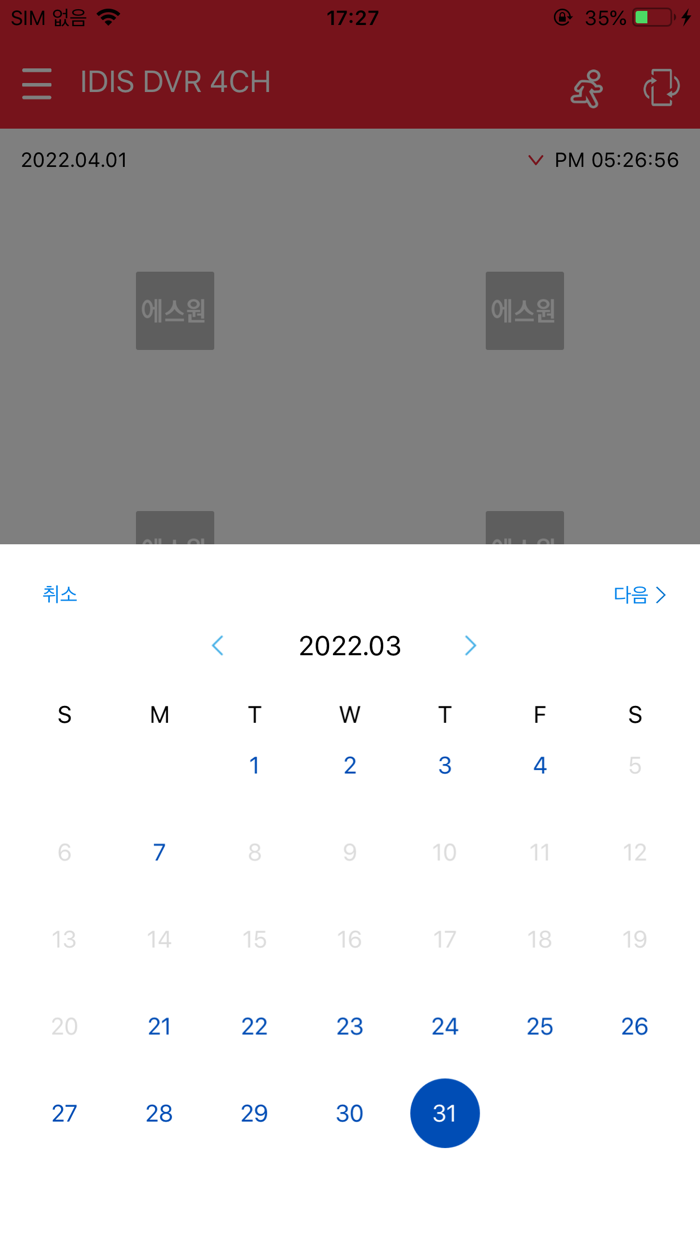
Task: Select March 7 on the calendar
Action: click(160, 853)
